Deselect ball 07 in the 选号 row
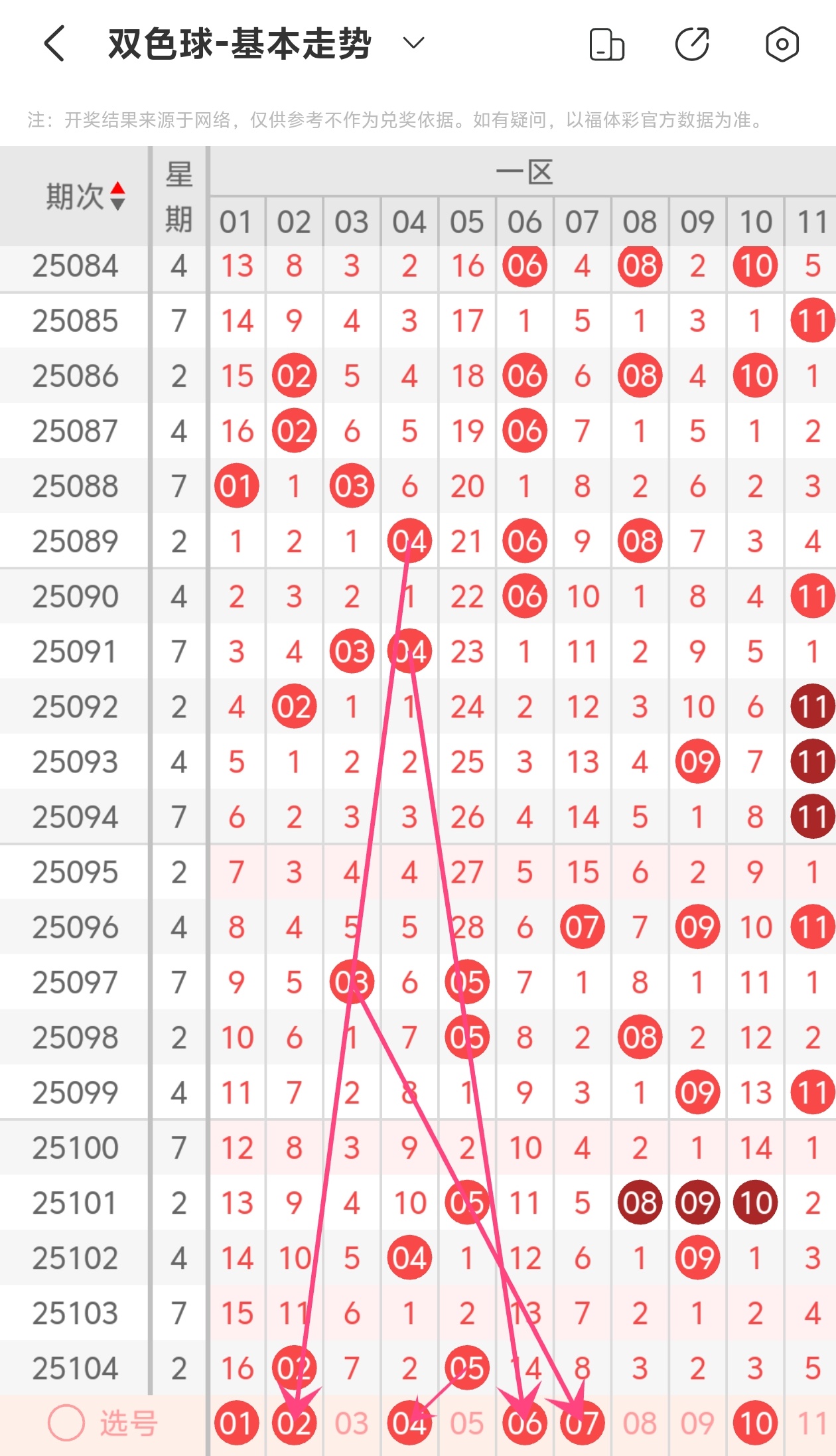The image size is (836, 1456). (x=582, y=1423)
